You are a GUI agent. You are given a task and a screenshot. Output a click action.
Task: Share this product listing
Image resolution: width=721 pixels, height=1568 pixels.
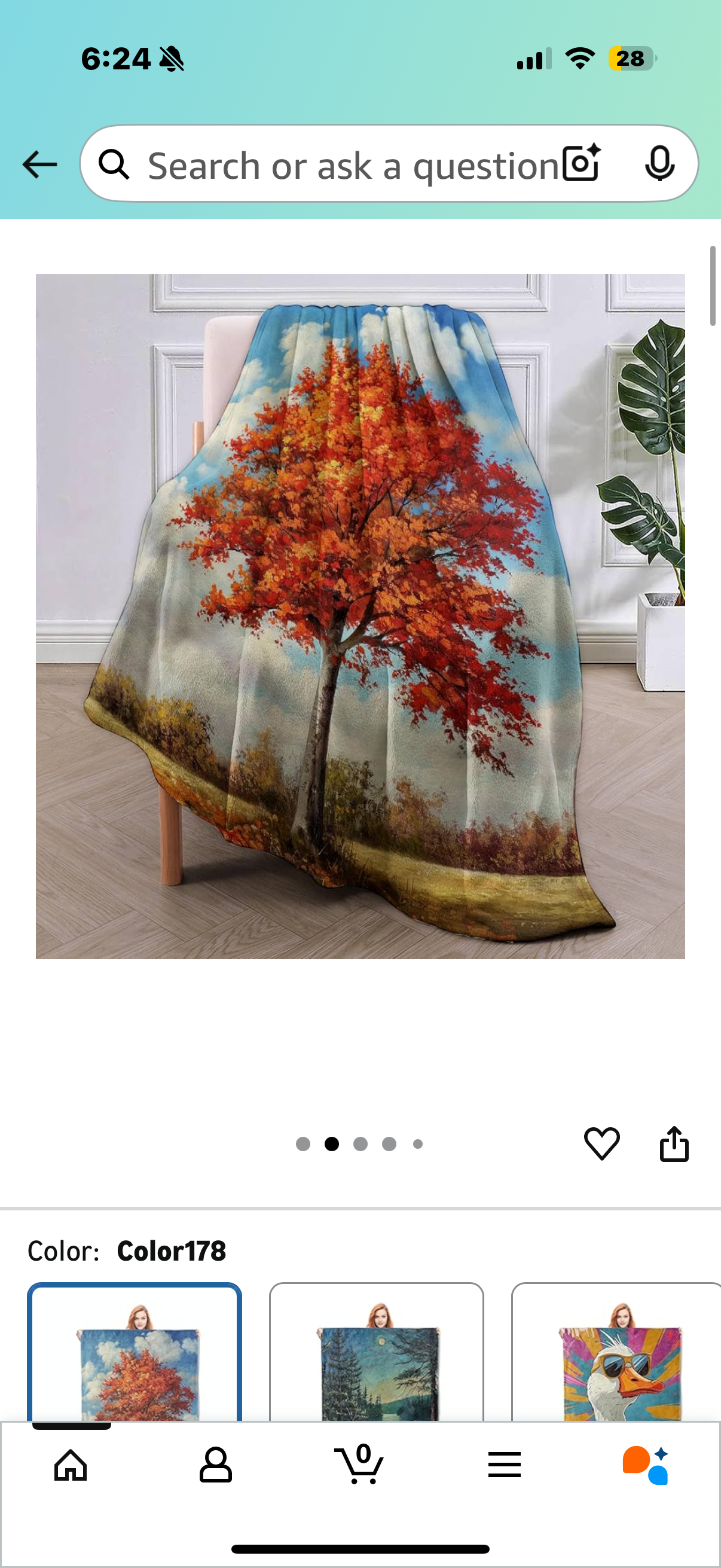pos(674,1144)
